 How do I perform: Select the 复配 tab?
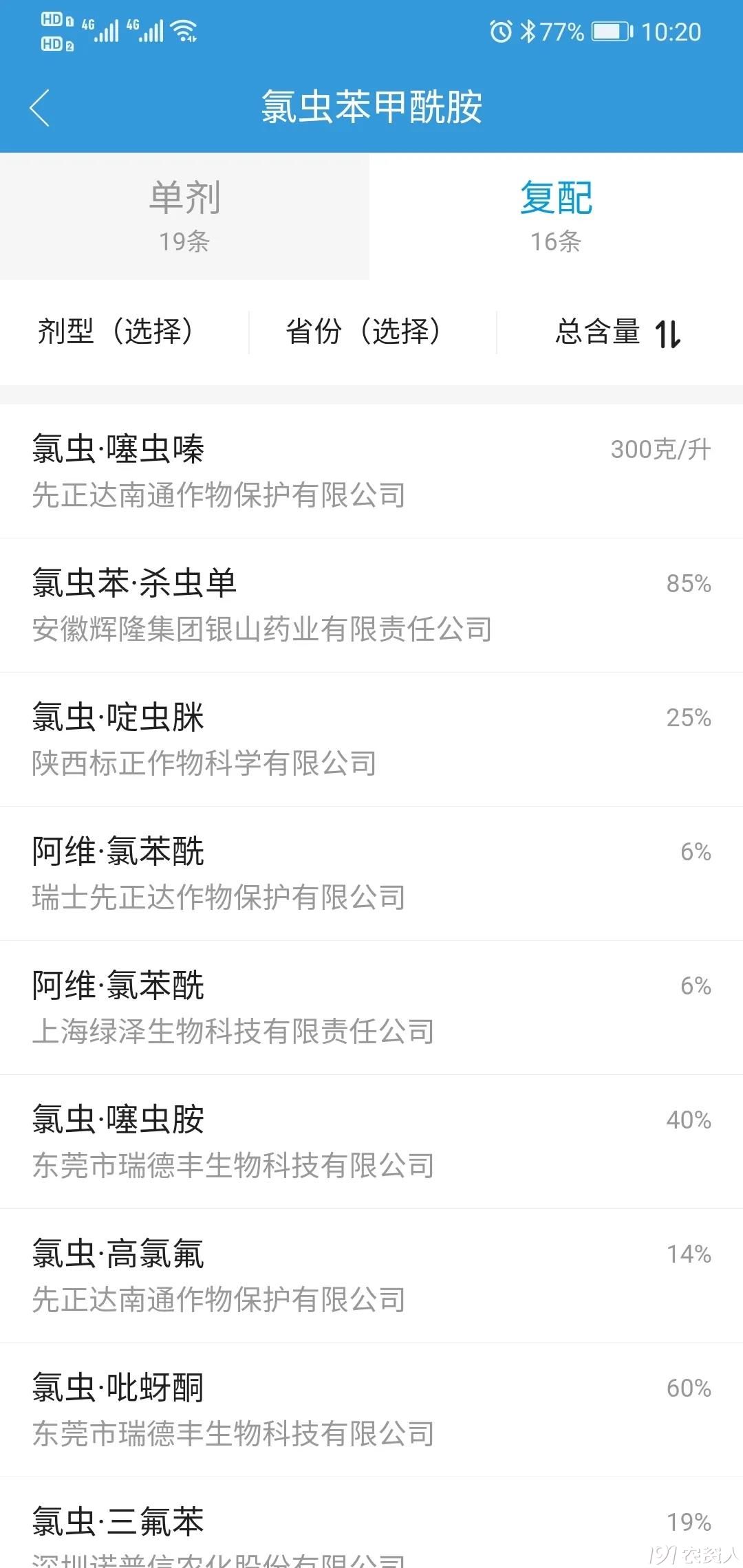coord(556,216)
